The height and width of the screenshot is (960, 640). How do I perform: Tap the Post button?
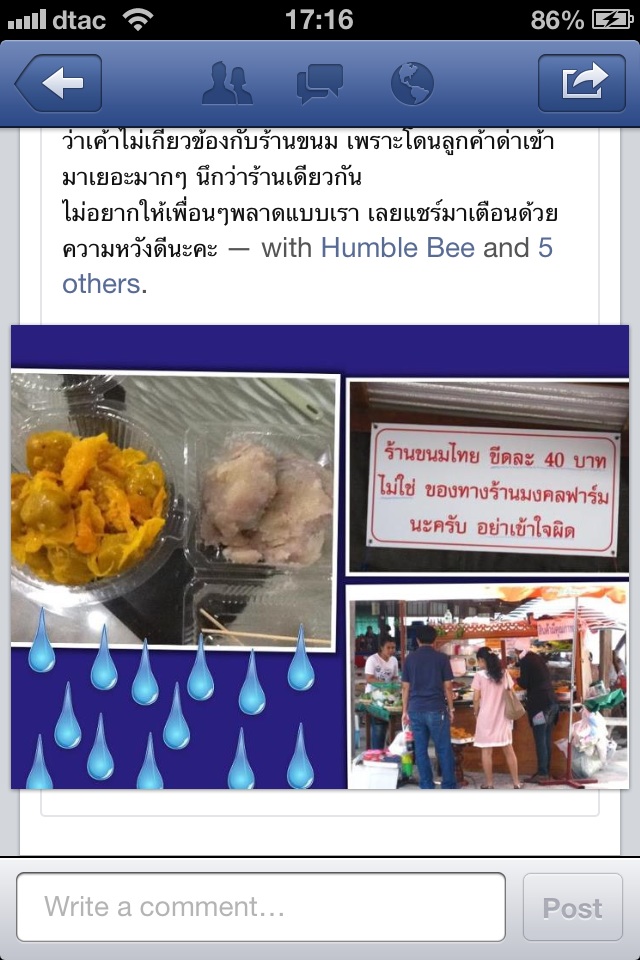tap(573, 908)
